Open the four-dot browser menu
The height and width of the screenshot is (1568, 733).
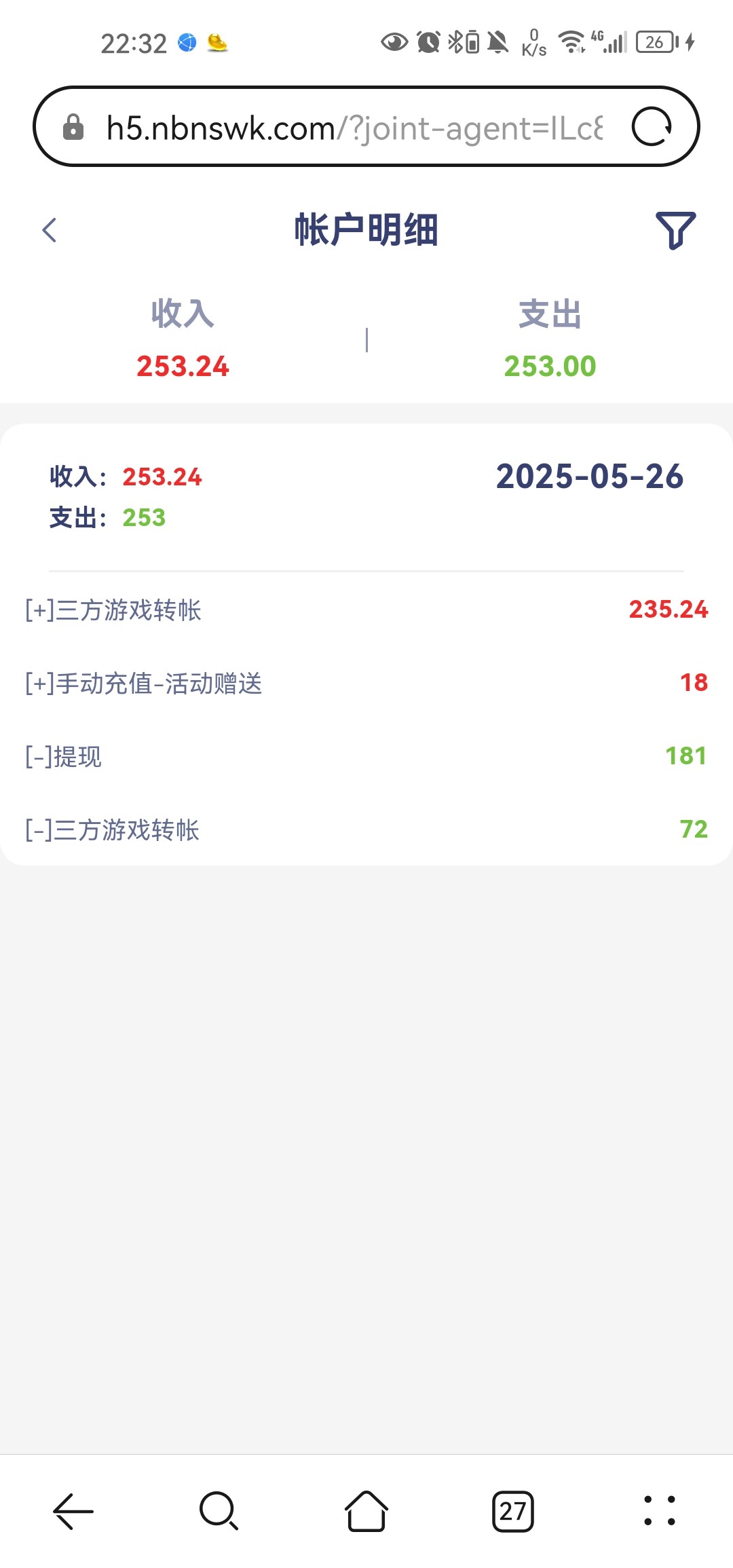(660, 1511)
